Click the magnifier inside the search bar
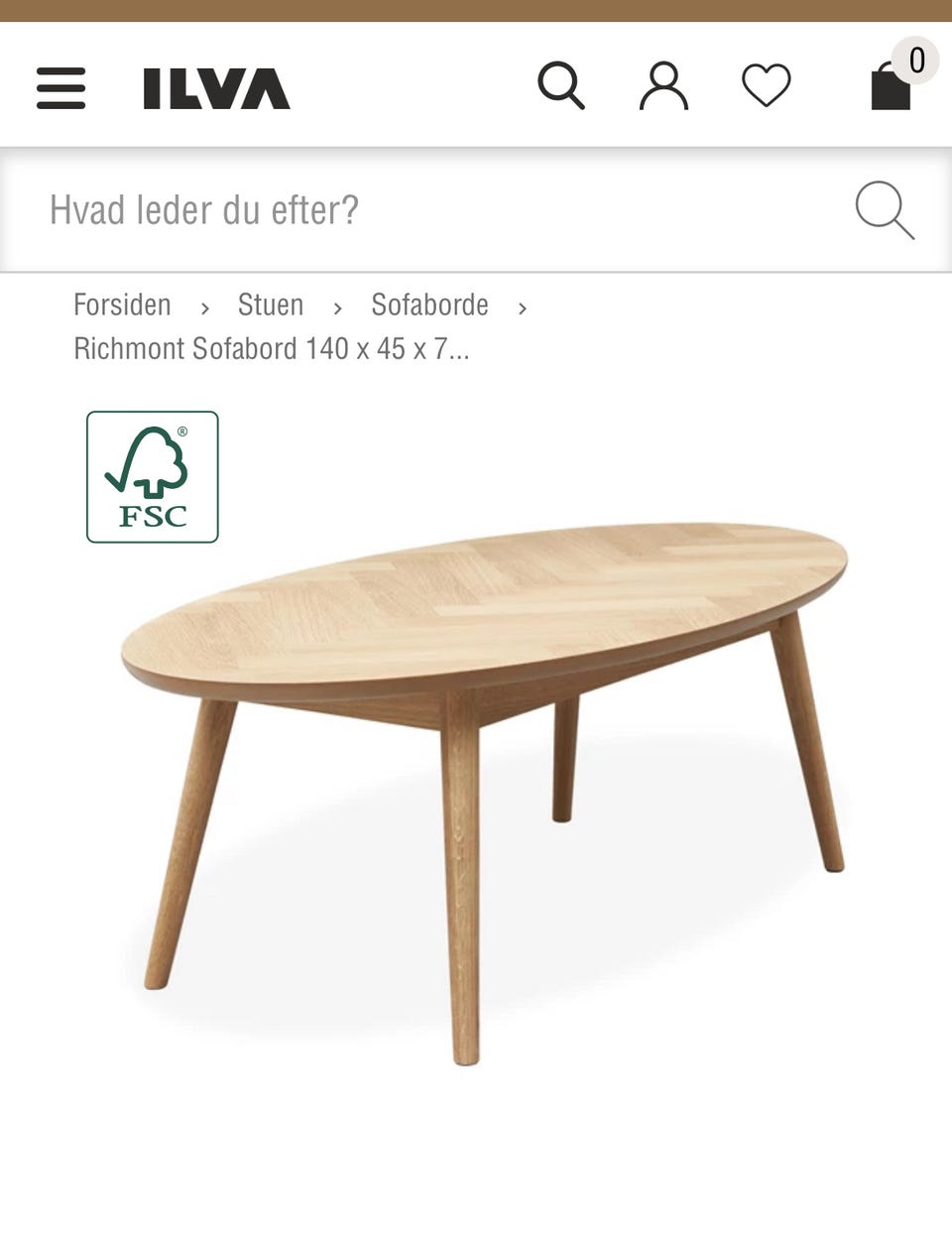This screenshot has height=1241, width=952. click(886, 210)
